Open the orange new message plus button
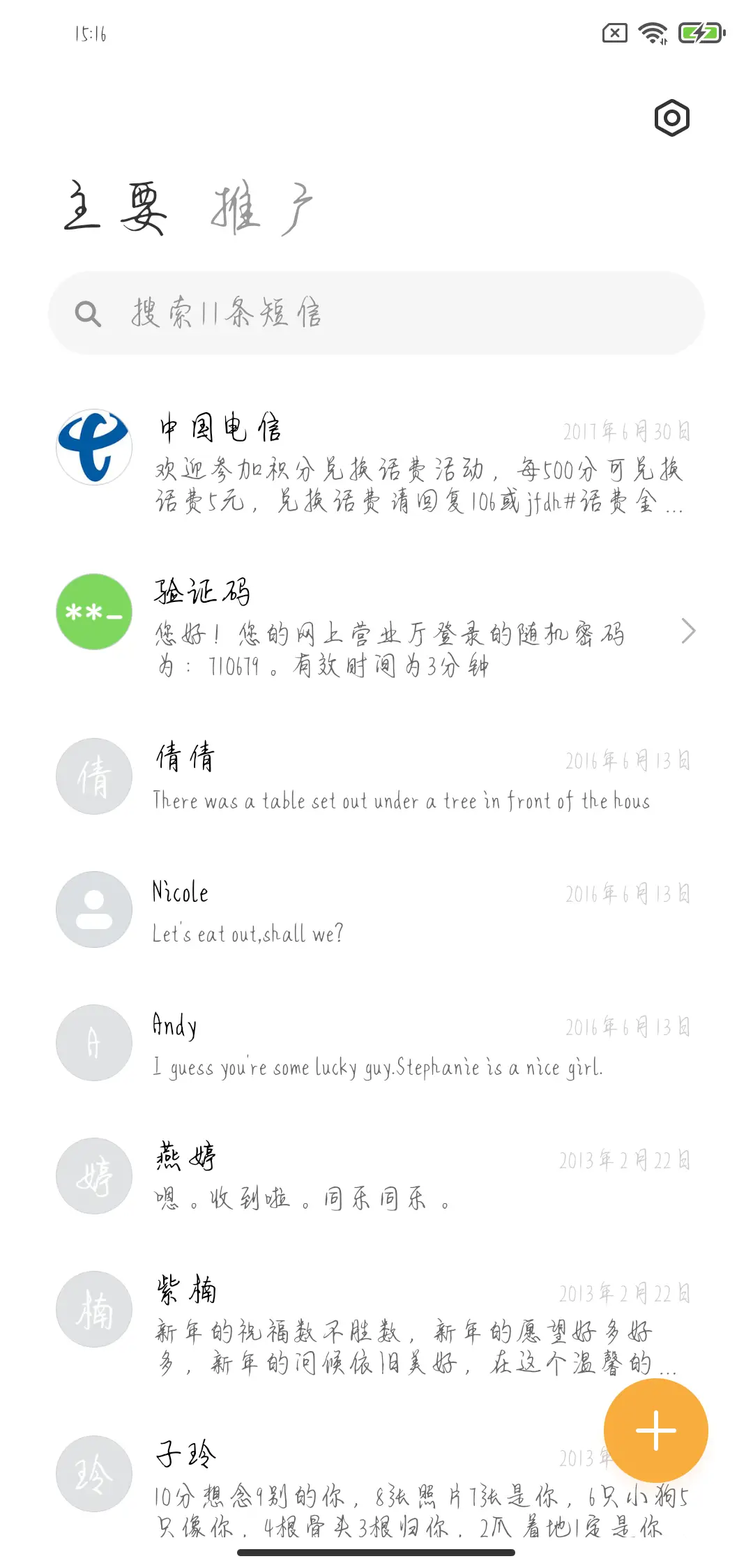Screen dimensions: 753x1568 pos(655,1430)
